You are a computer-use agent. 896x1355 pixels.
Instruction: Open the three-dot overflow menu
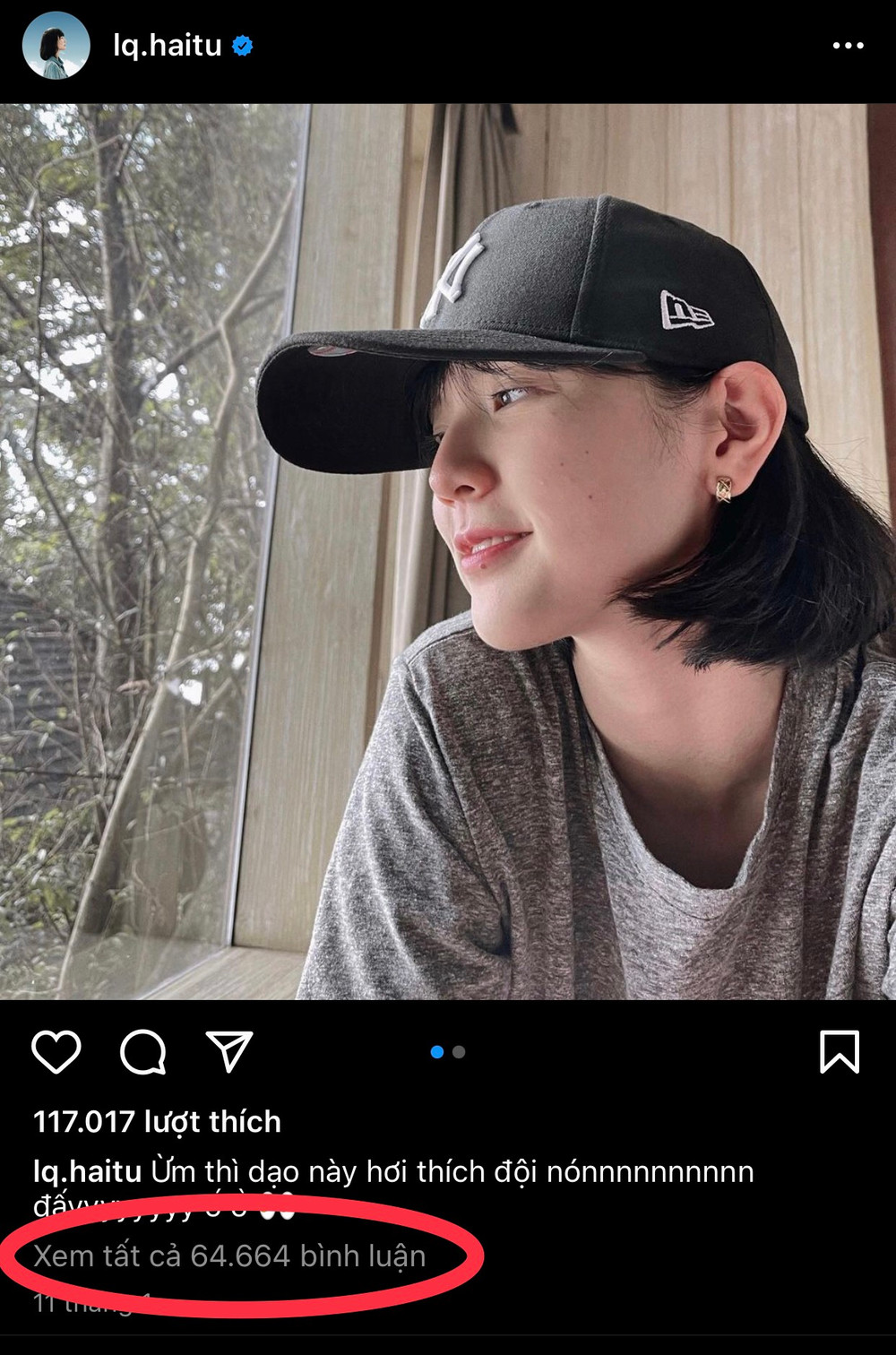click(847, 45)
